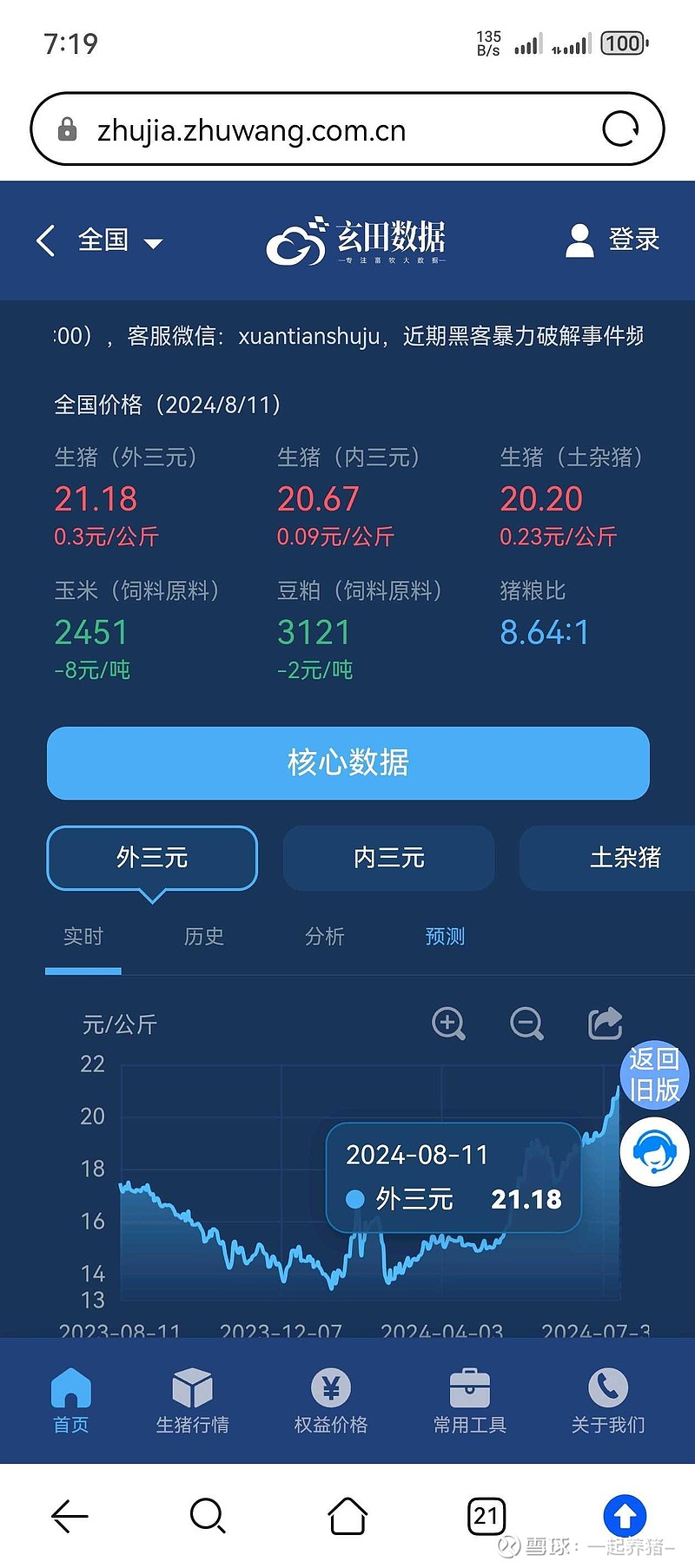This screenshot has height=1568, width=695.
Task: Reload the page in the address bar
Action: click(x=621, y=129)
